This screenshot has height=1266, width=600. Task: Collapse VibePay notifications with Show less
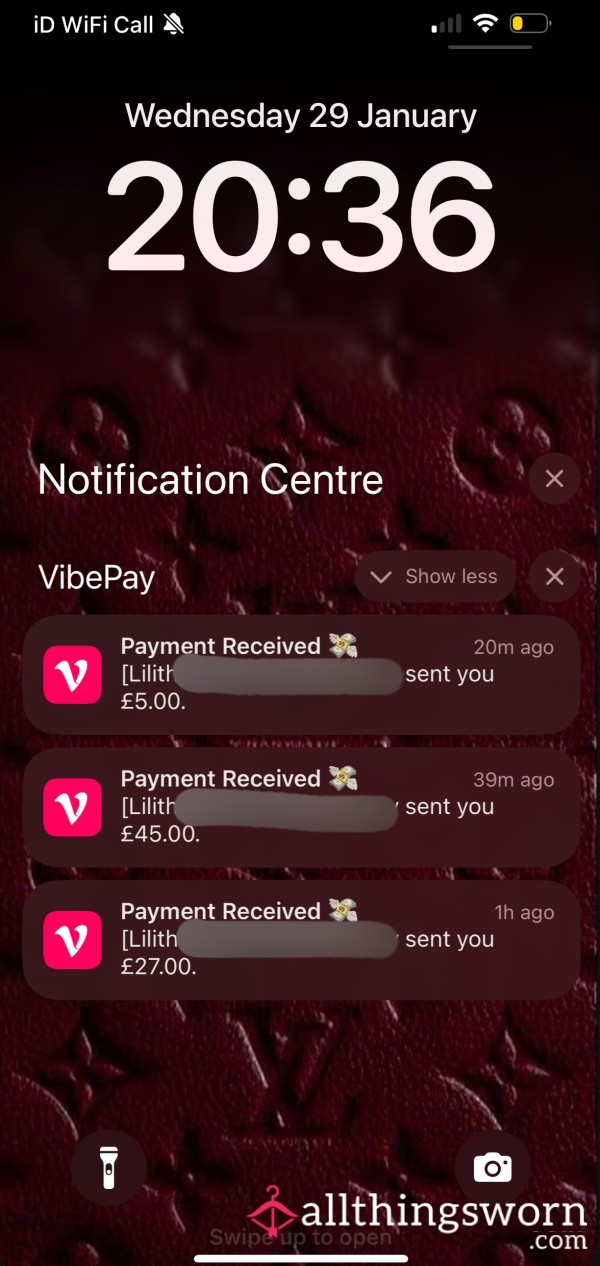coord(435,577)
